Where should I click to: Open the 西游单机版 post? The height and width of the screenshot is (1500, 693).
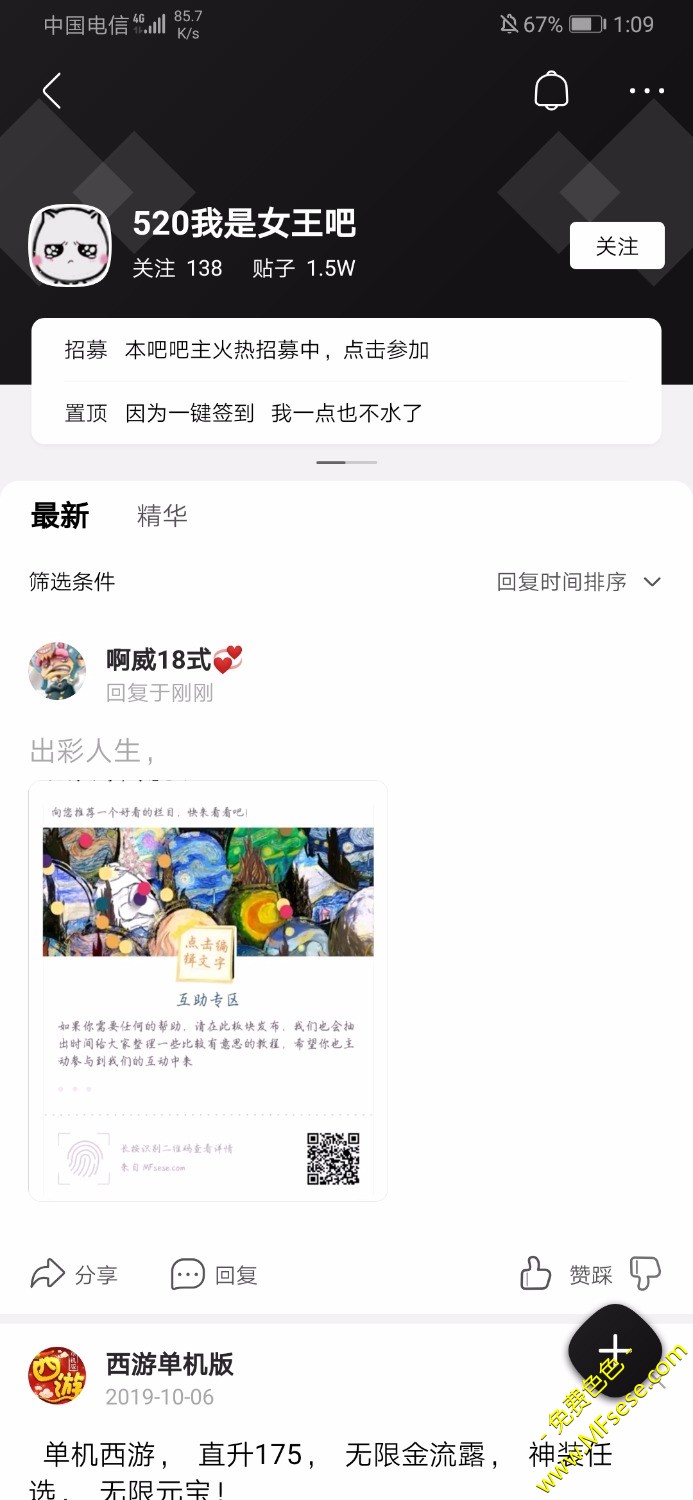pos(300,1455)
